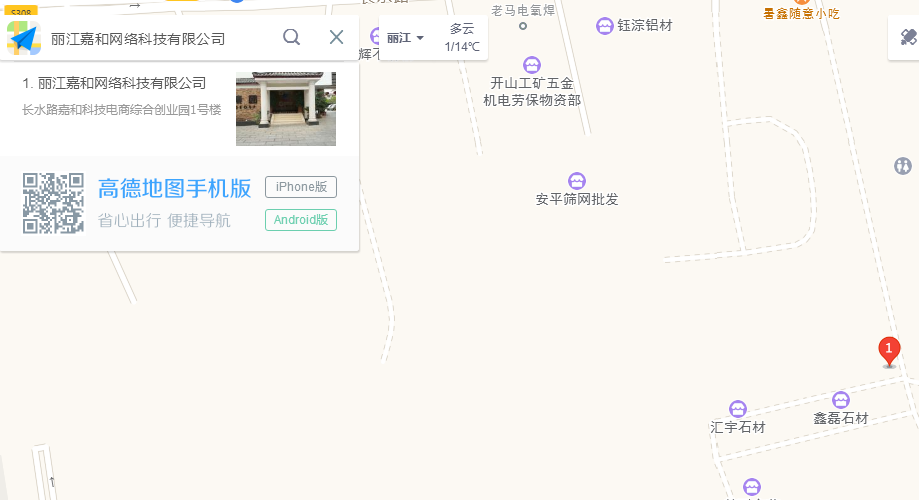Viewport: 919px width, 500px height.
Task: Open the 安平筛网批发 map point
Action: coord(577,182)
